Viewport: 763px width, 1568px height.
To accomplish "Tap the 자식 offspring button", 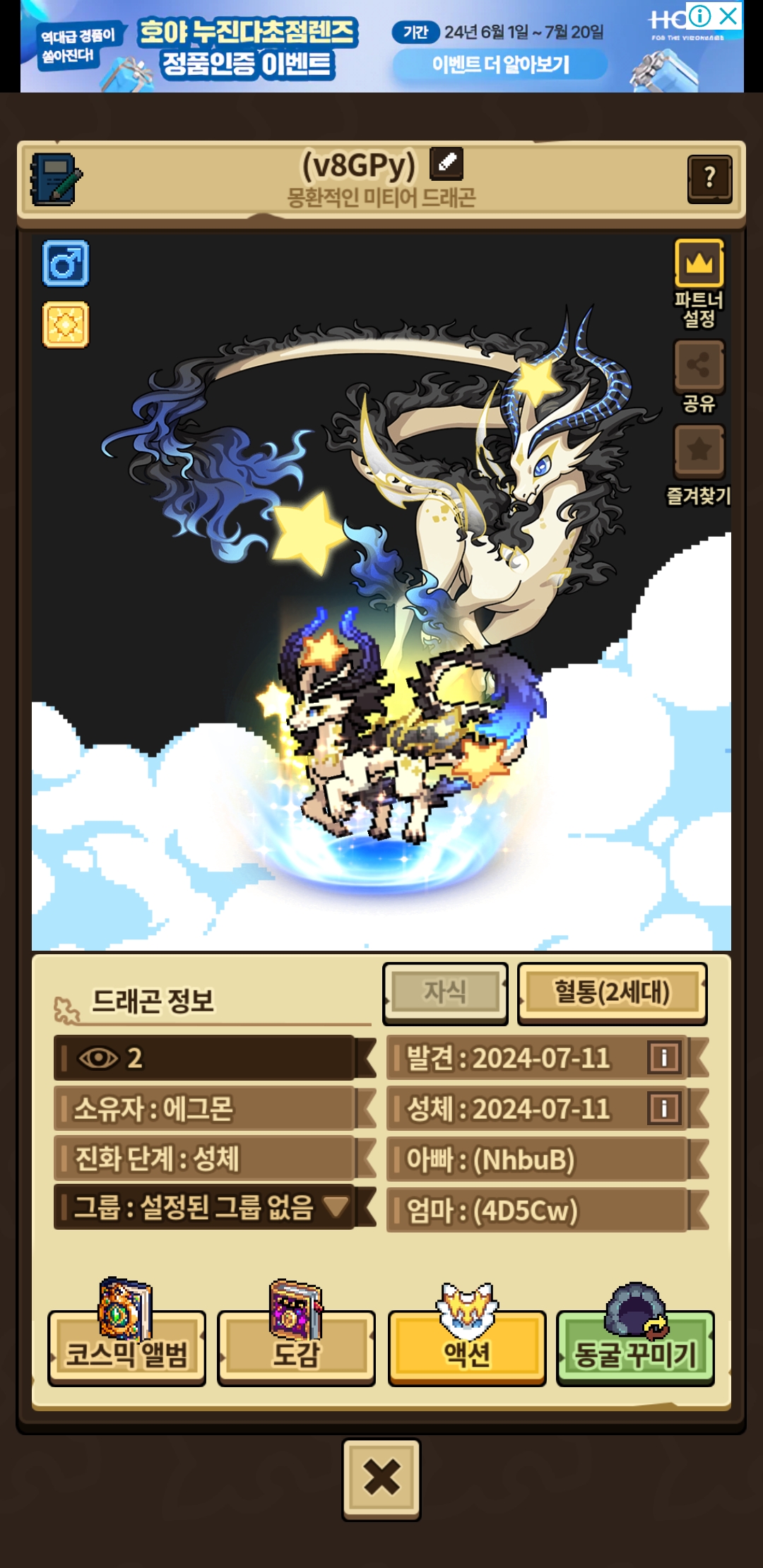I will pyautogui.click(x=445, y=992).
